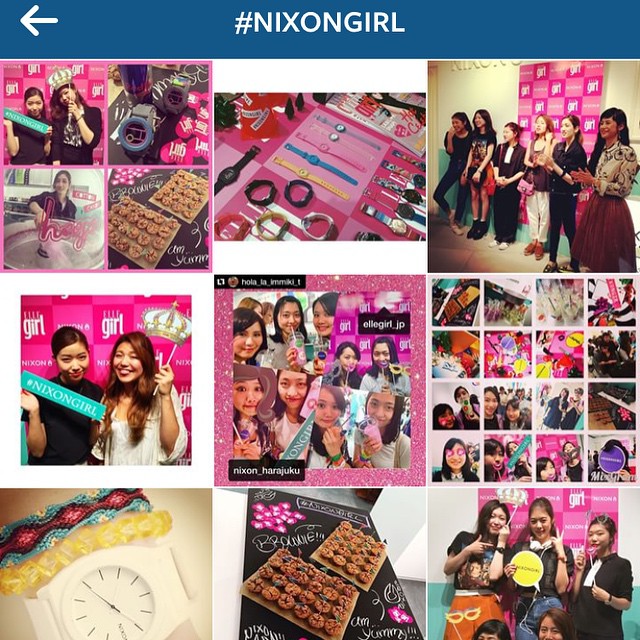Open the group photo of six women standing
Screen dimensions: 640x640
tap(533, 165)
